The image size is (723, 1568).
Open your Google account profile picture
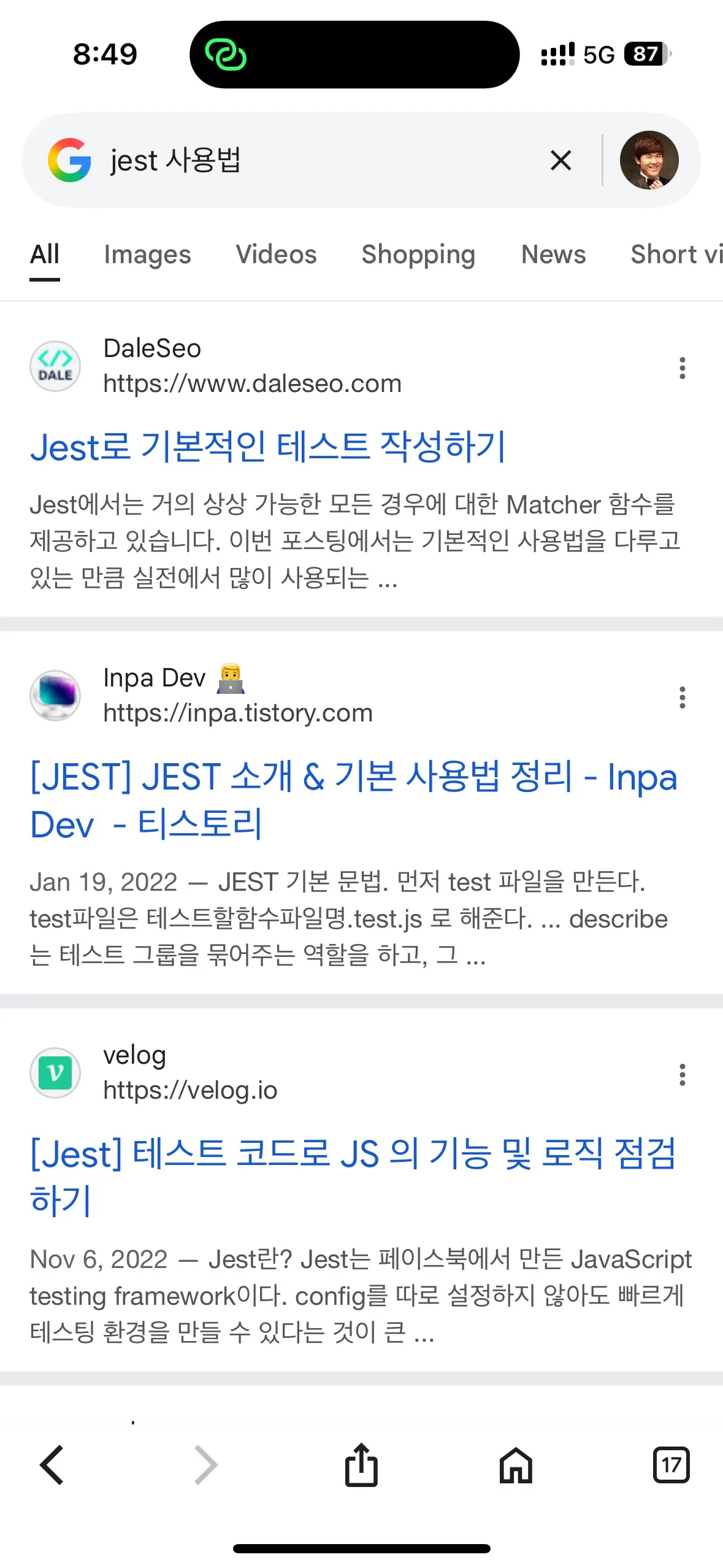click(x=651, y=161)
